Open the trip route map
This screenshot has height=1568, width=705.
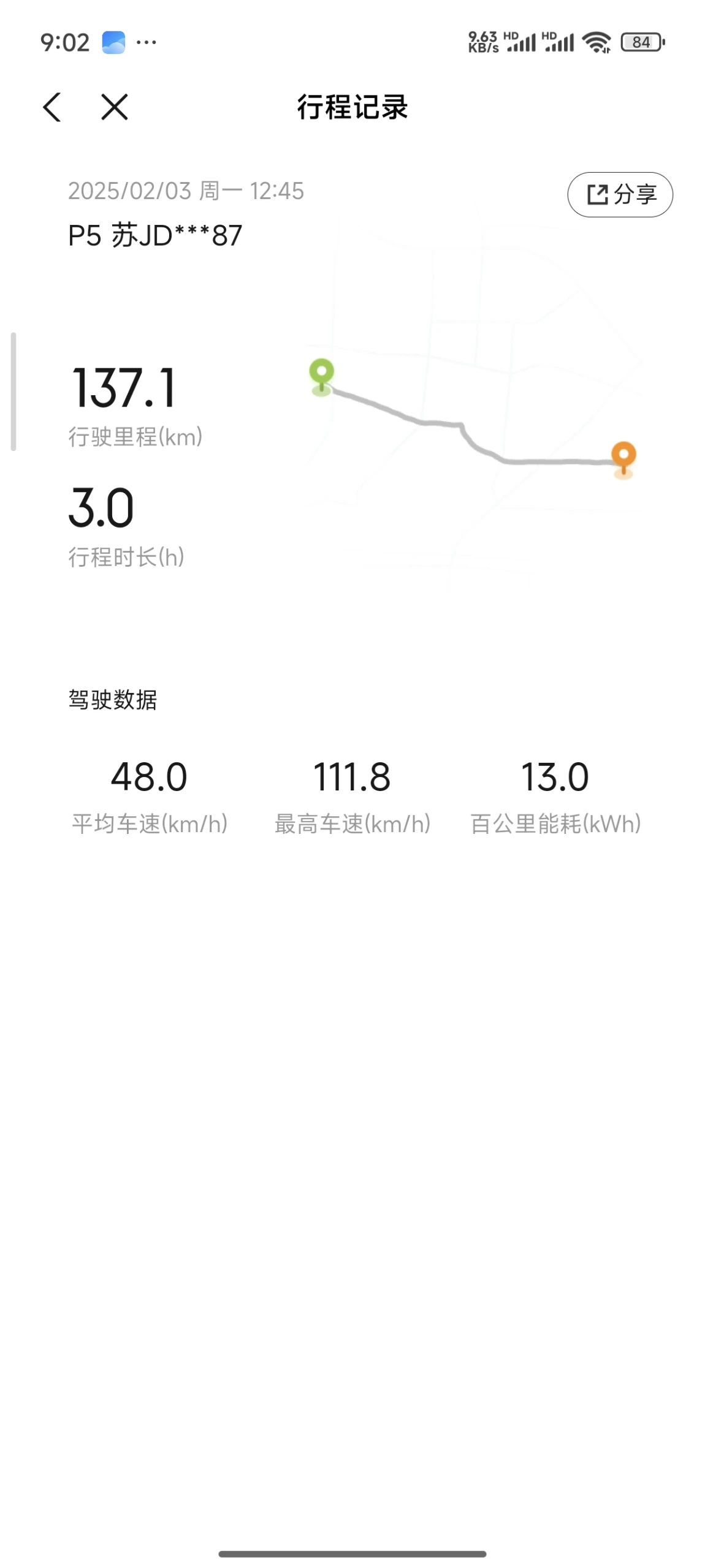(x=473, y=417)
